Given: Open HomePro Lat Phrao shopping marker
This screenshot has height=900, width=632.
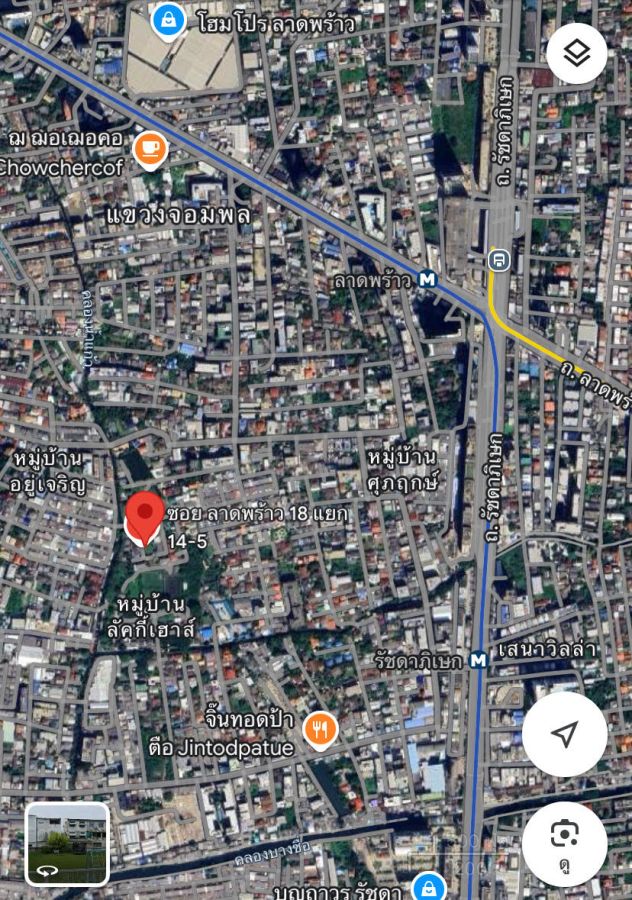Looking at the screenshot, I should 168,18.
